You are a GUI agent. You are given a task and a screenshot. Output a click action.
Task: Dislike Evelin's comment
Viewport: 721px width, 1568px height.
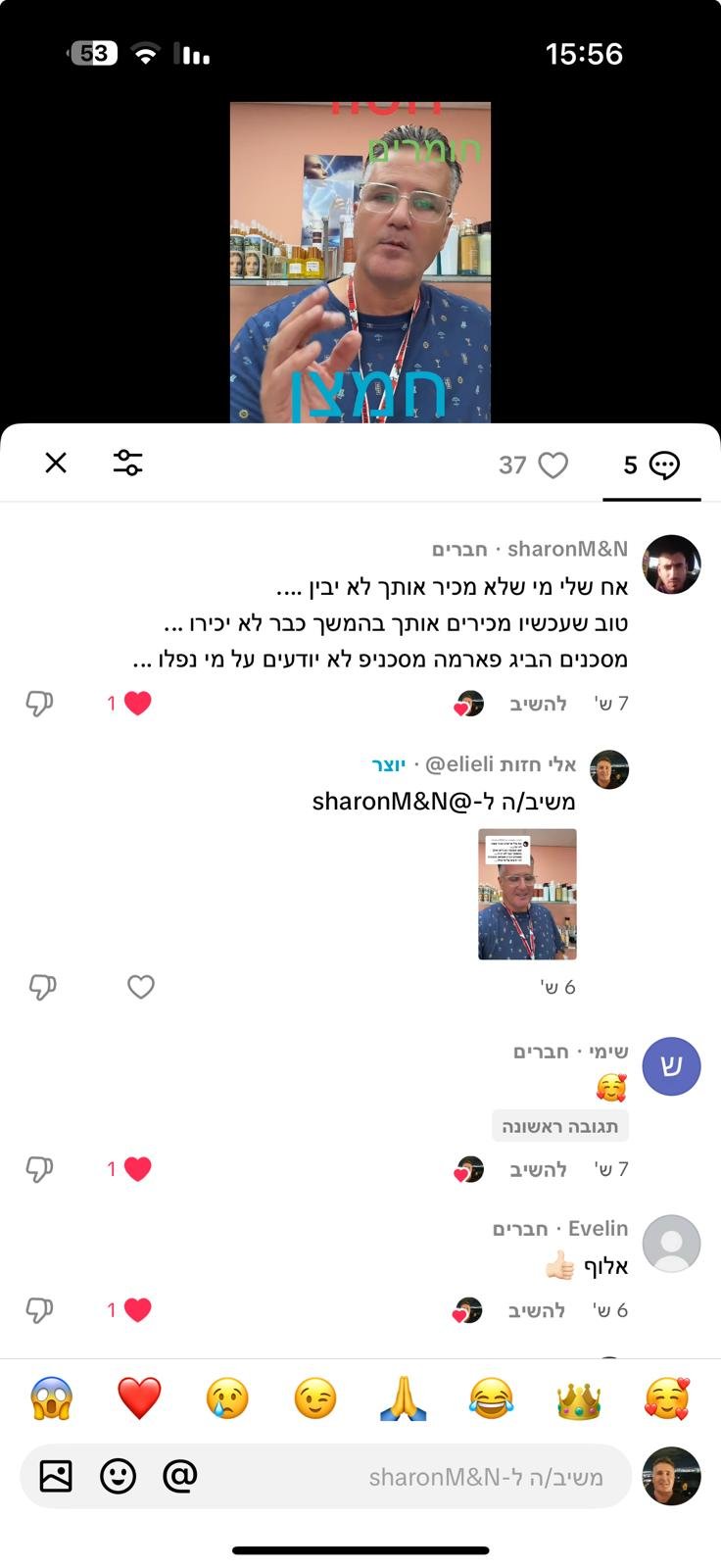point(39,1310)
